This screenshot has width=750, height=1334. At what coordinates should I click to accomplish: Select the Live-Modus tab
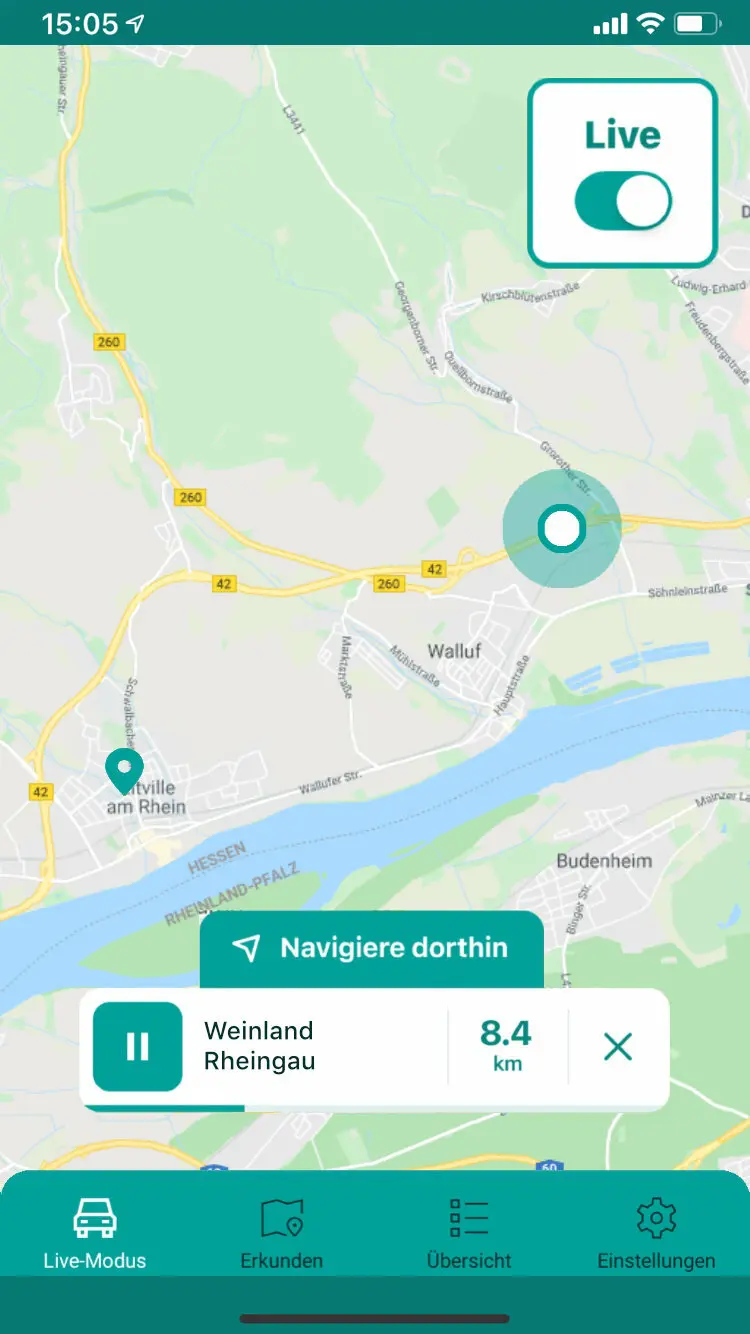(94, 1232)
